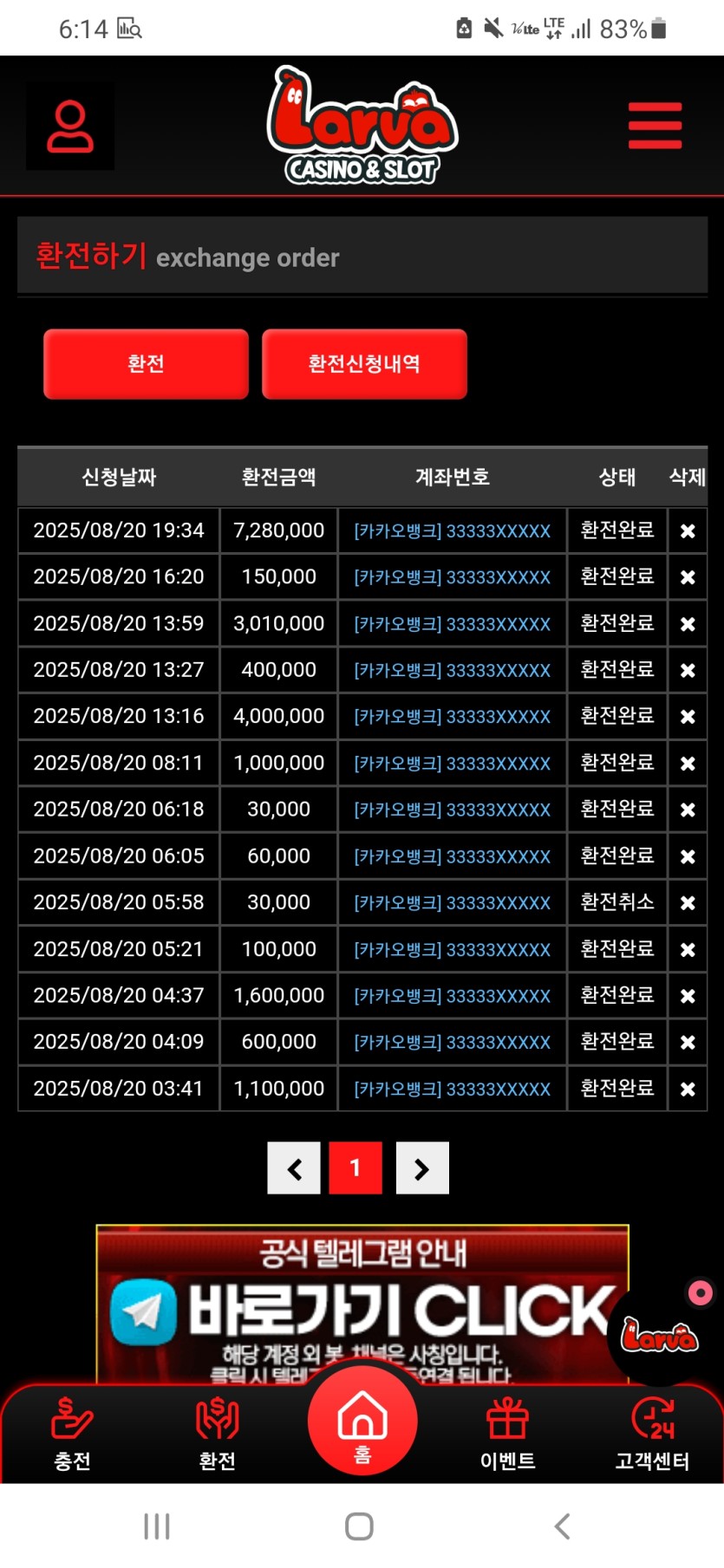Delete the 19:34 entry of 7,280,000
Screen dimensions: 724x1568
tap(688, 531)
